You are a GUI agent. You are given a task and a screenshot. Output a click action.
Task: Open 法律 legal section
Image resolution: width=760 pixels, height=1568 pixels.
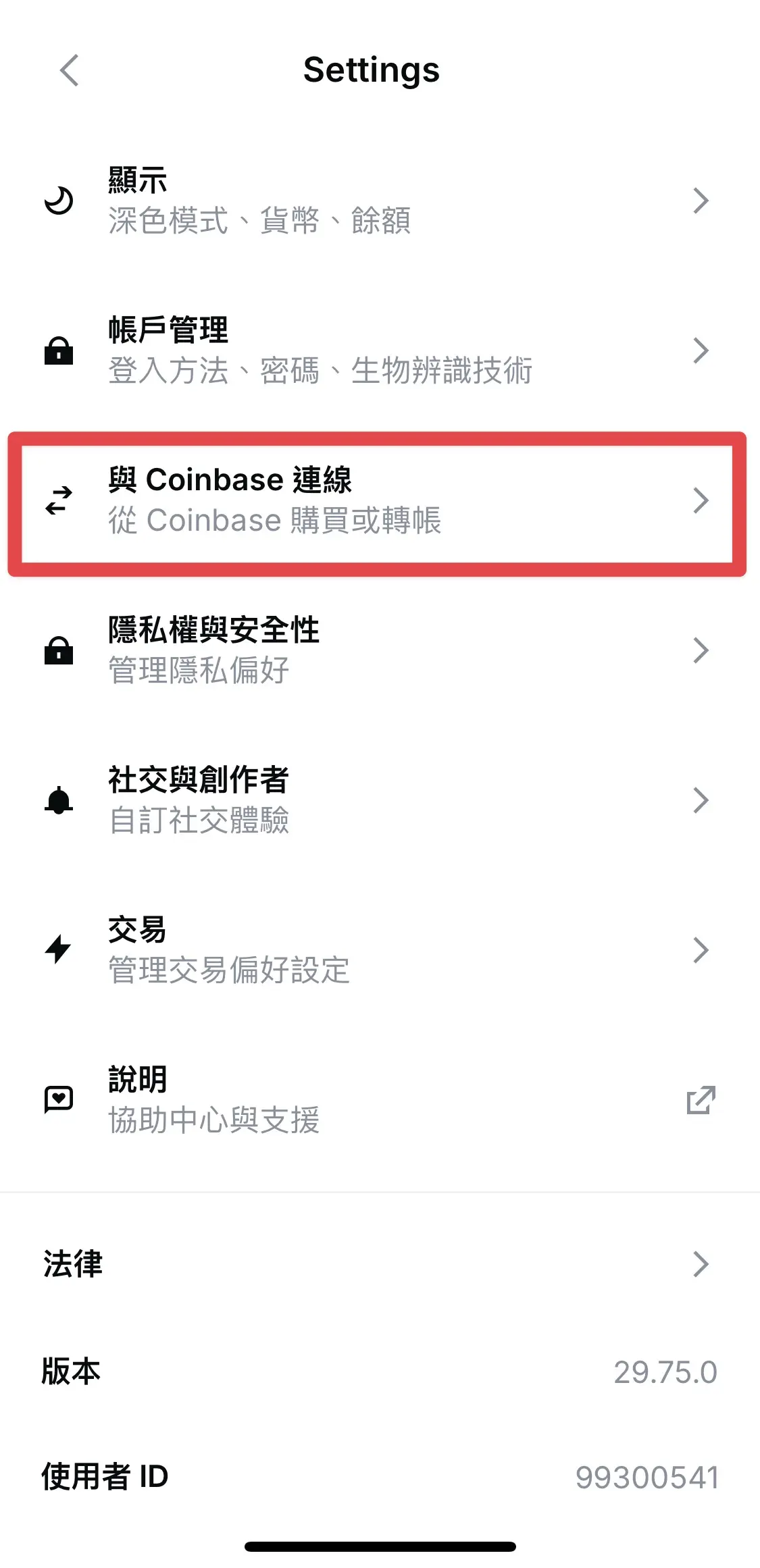coord(378,1264)
